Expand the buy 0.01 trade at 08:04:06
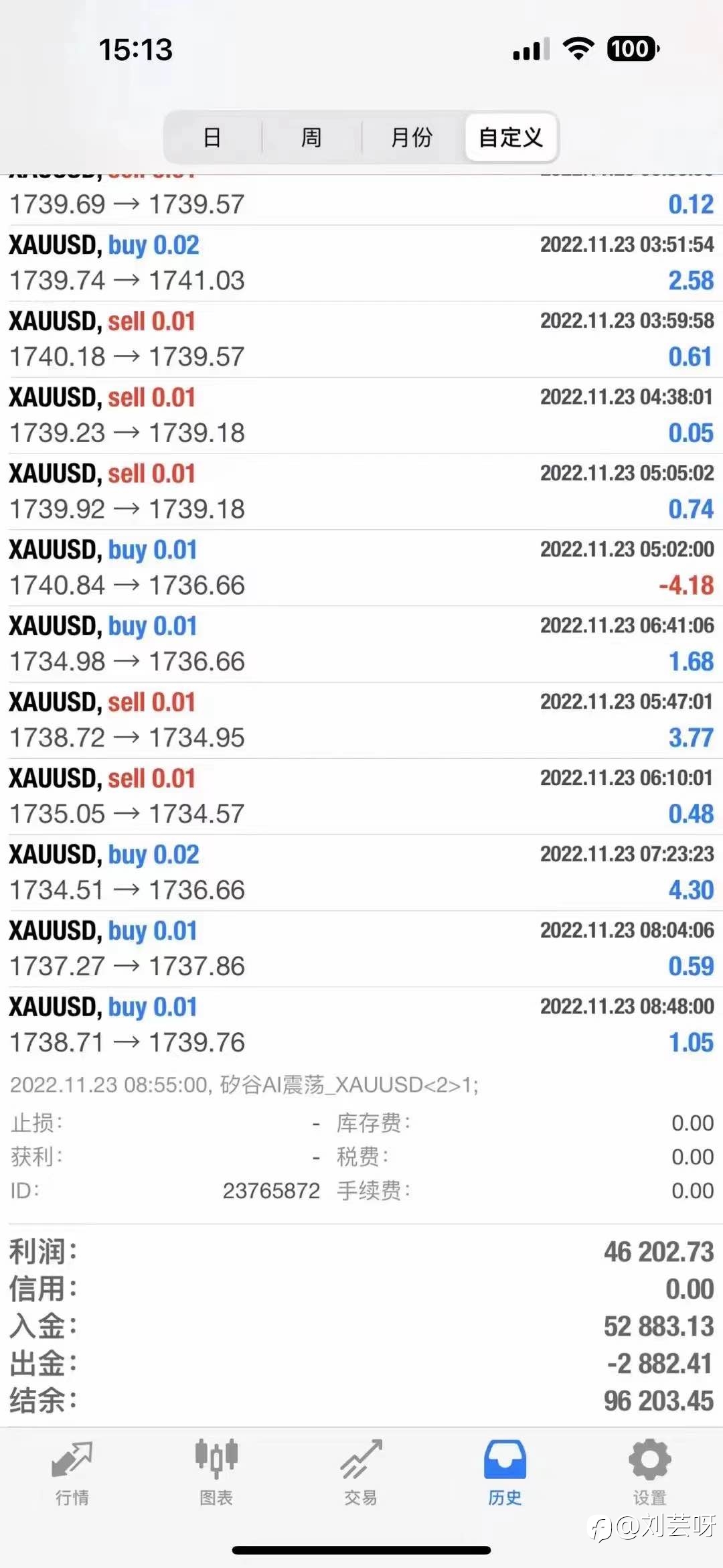 click(x=361, y=948)
